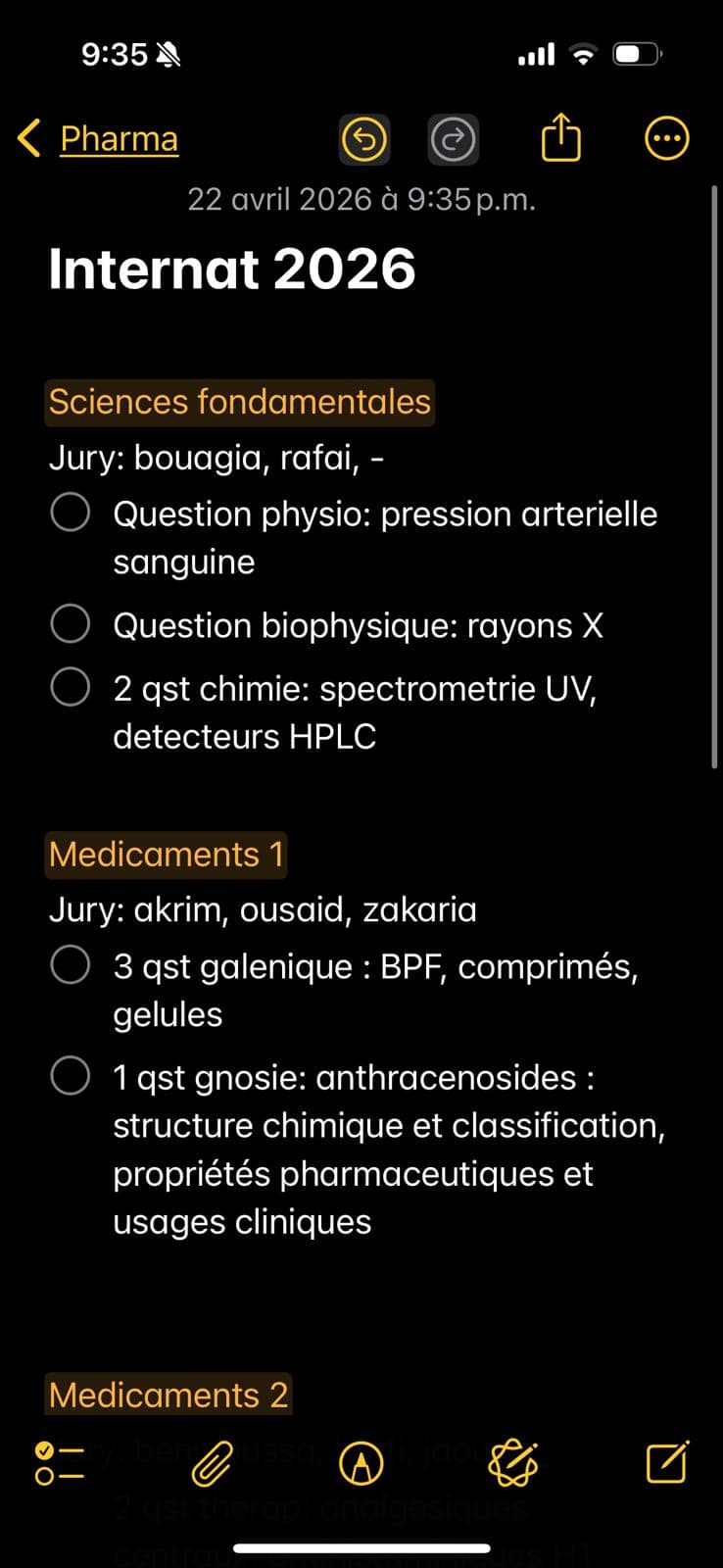The width and height of the screenshot is (723, 1568).
Task: Check the 3 qst galenique item
Action: [71, 964]
